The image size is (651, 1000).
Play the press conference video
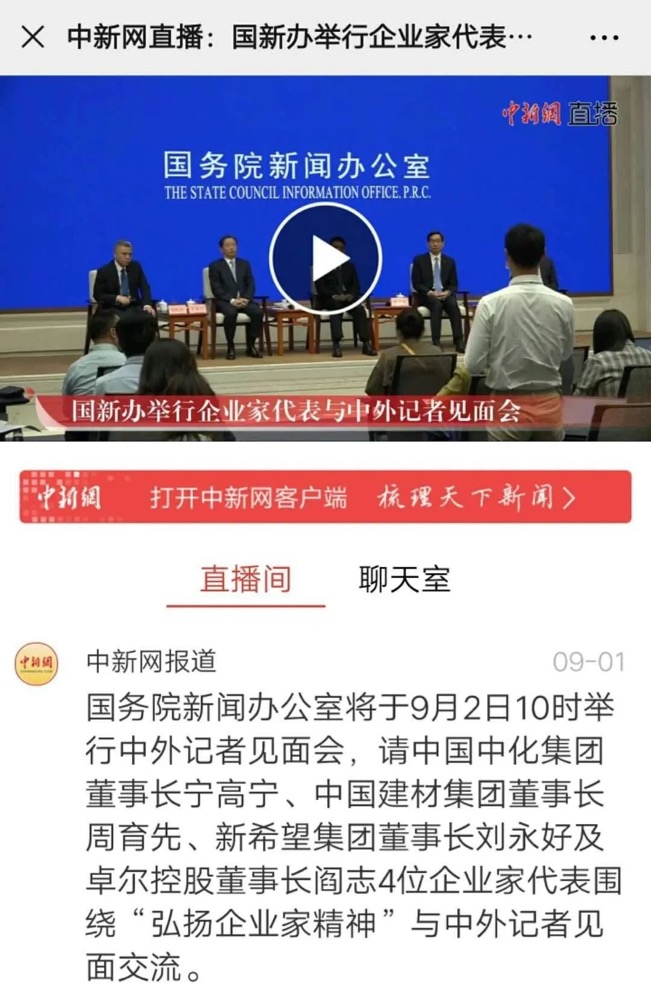click(x=326, y=260)
